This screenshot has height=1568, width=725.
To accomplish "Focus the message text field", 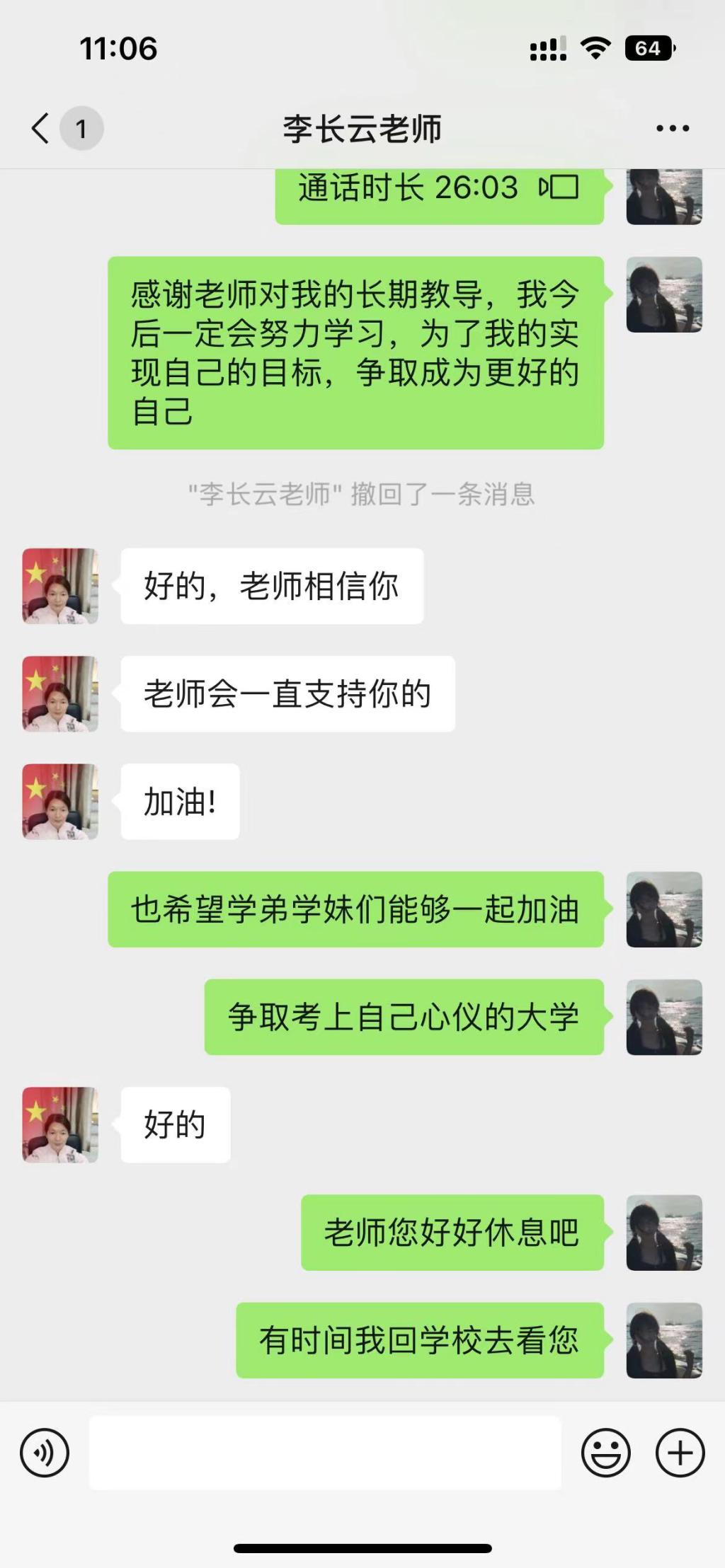I will pos(324,1453).
